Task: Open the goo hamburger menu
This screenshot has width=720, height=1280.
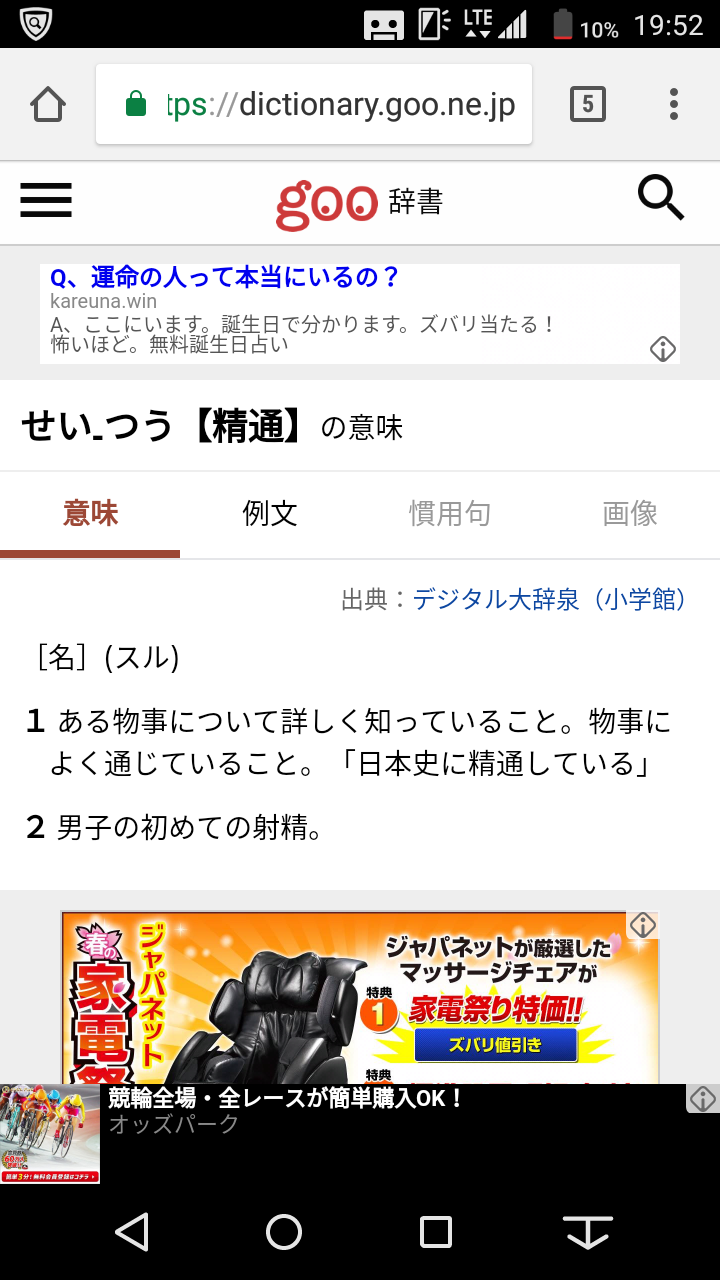Action: point(46,201)
